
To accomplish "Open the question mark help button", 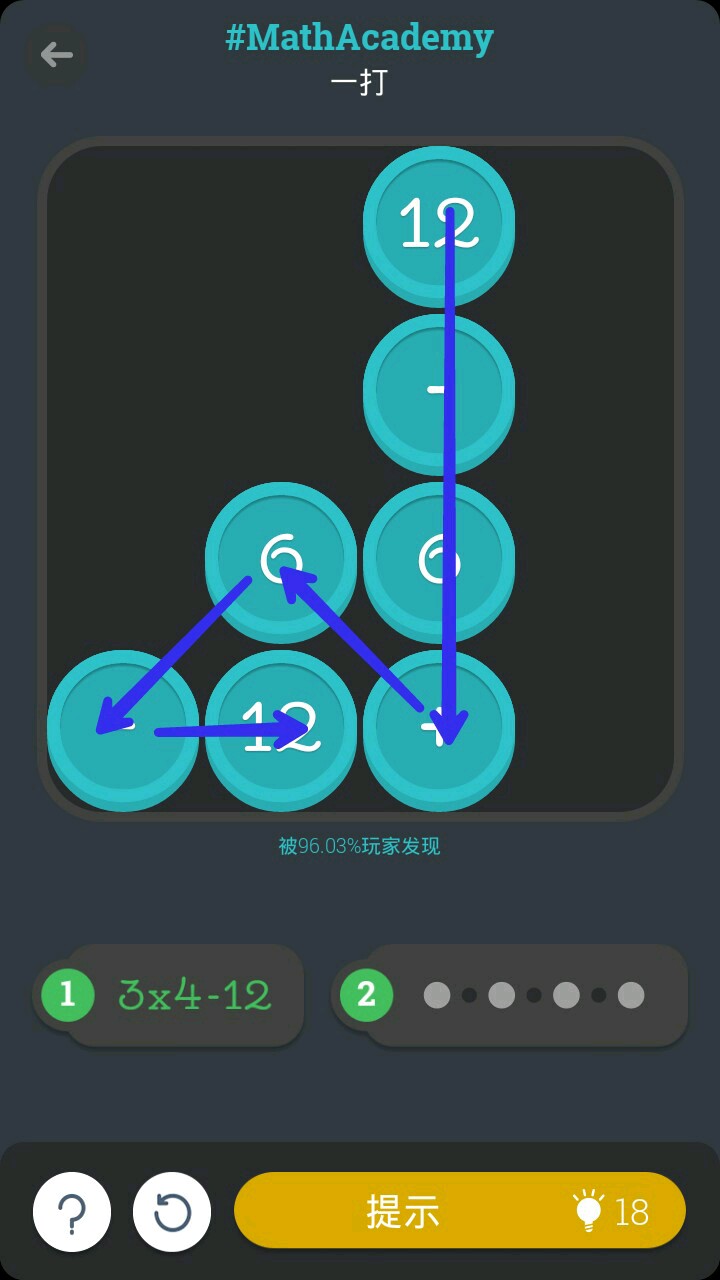I will pyautogui.click(x=72, y=1212).
